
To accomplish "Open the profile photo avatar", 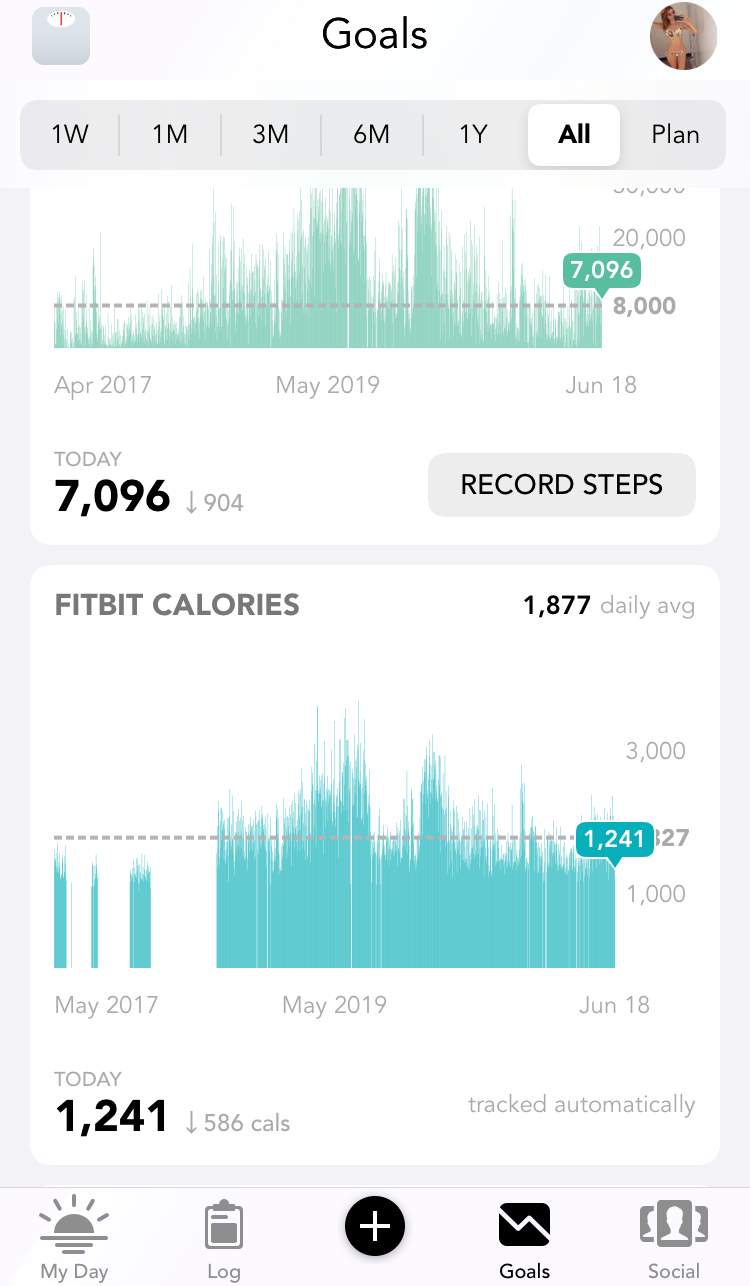I will tap(683, 37).
